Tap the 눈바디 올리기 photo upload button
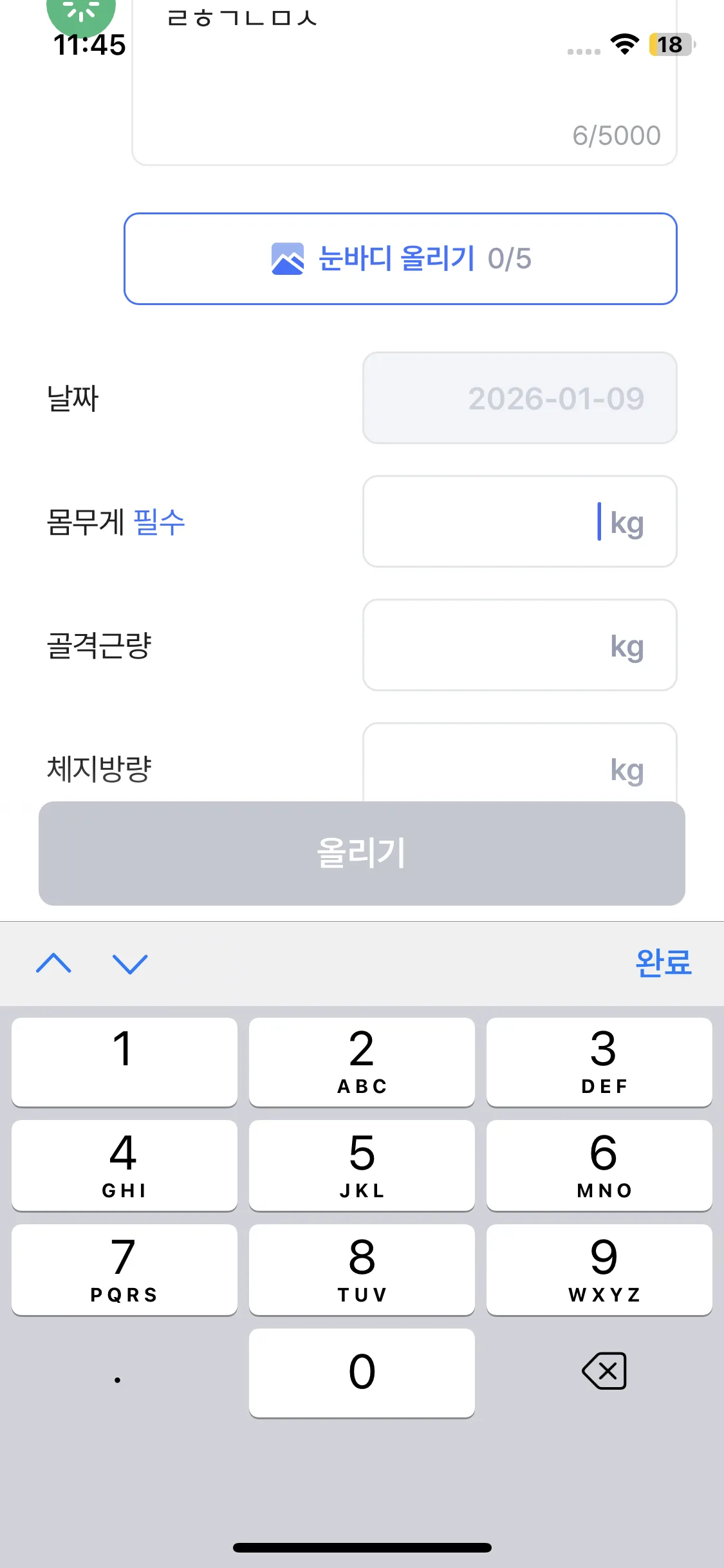 [x=400, y=259]
